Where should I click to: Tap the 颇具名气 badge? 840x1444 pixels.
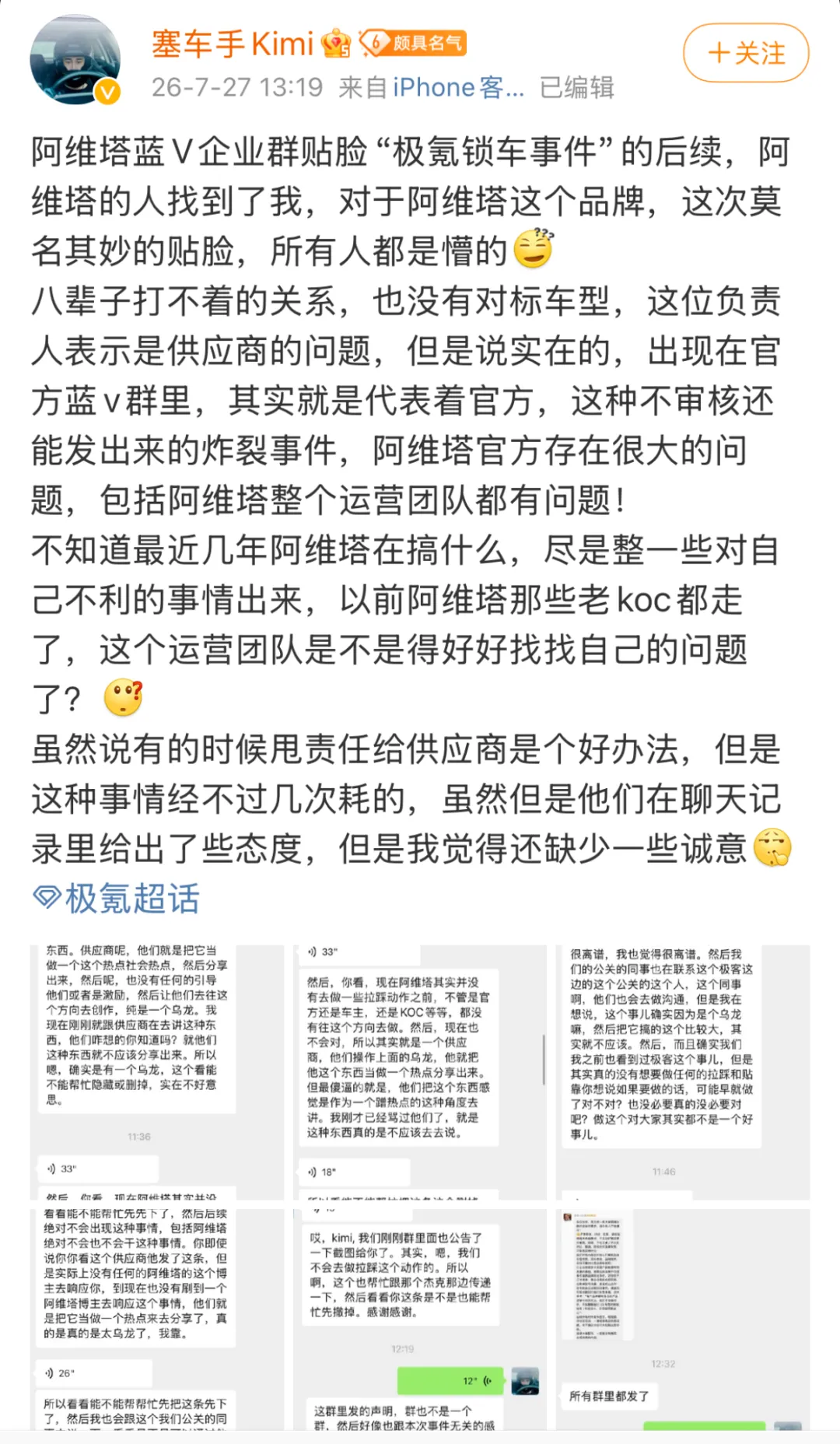tap(413, 43)
